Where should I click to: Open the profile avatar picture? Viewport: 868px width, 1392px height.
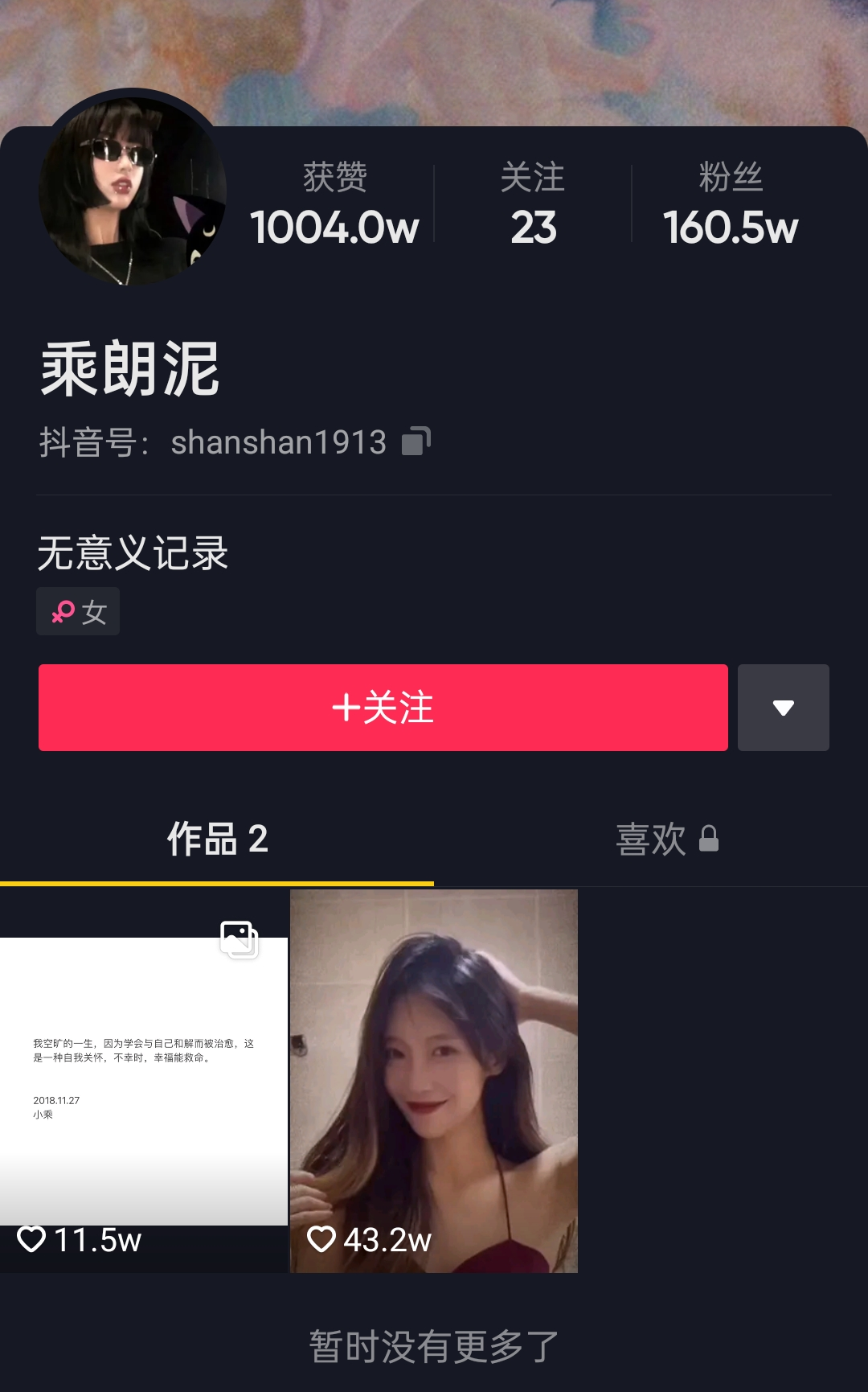131,187
